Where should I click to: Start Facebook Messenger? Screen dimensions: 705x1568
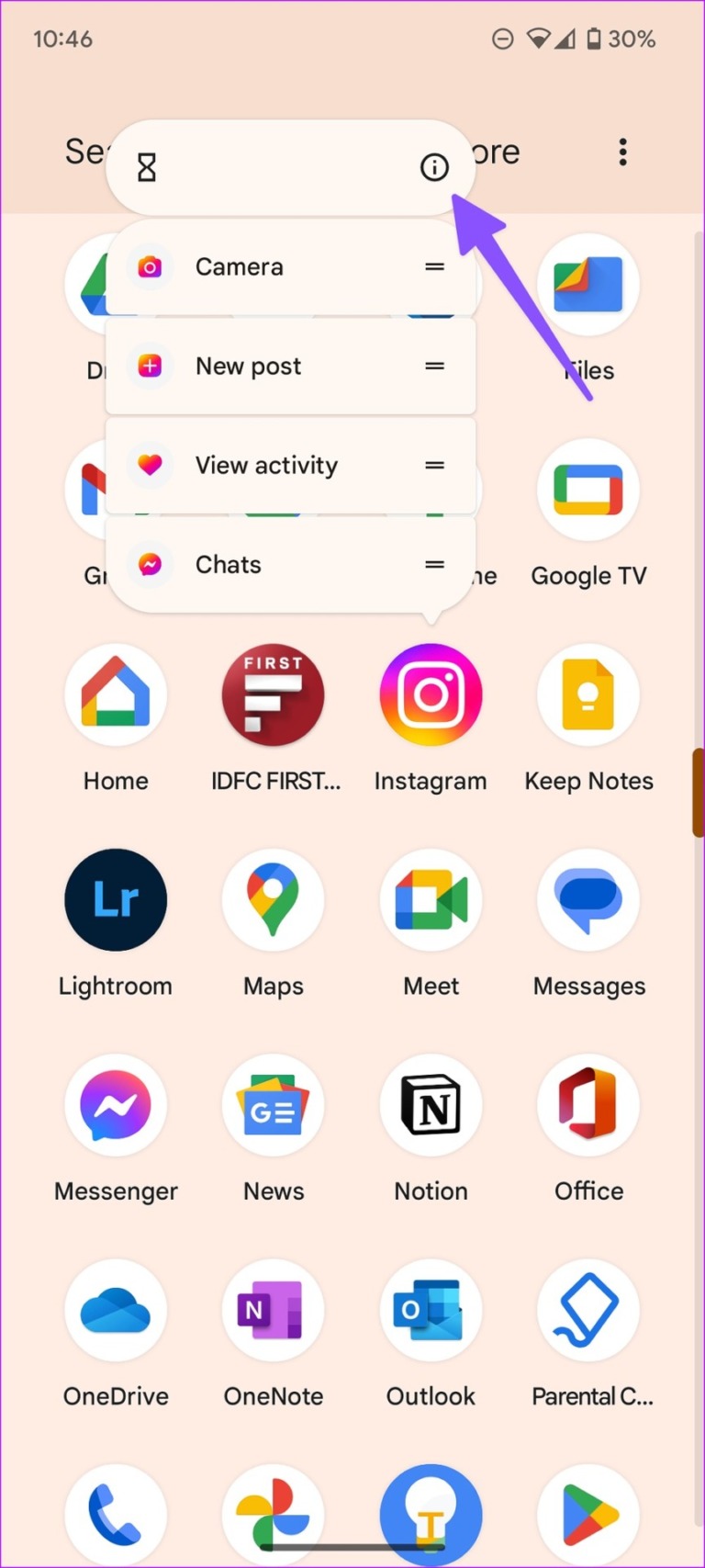tap(116, 1106)
